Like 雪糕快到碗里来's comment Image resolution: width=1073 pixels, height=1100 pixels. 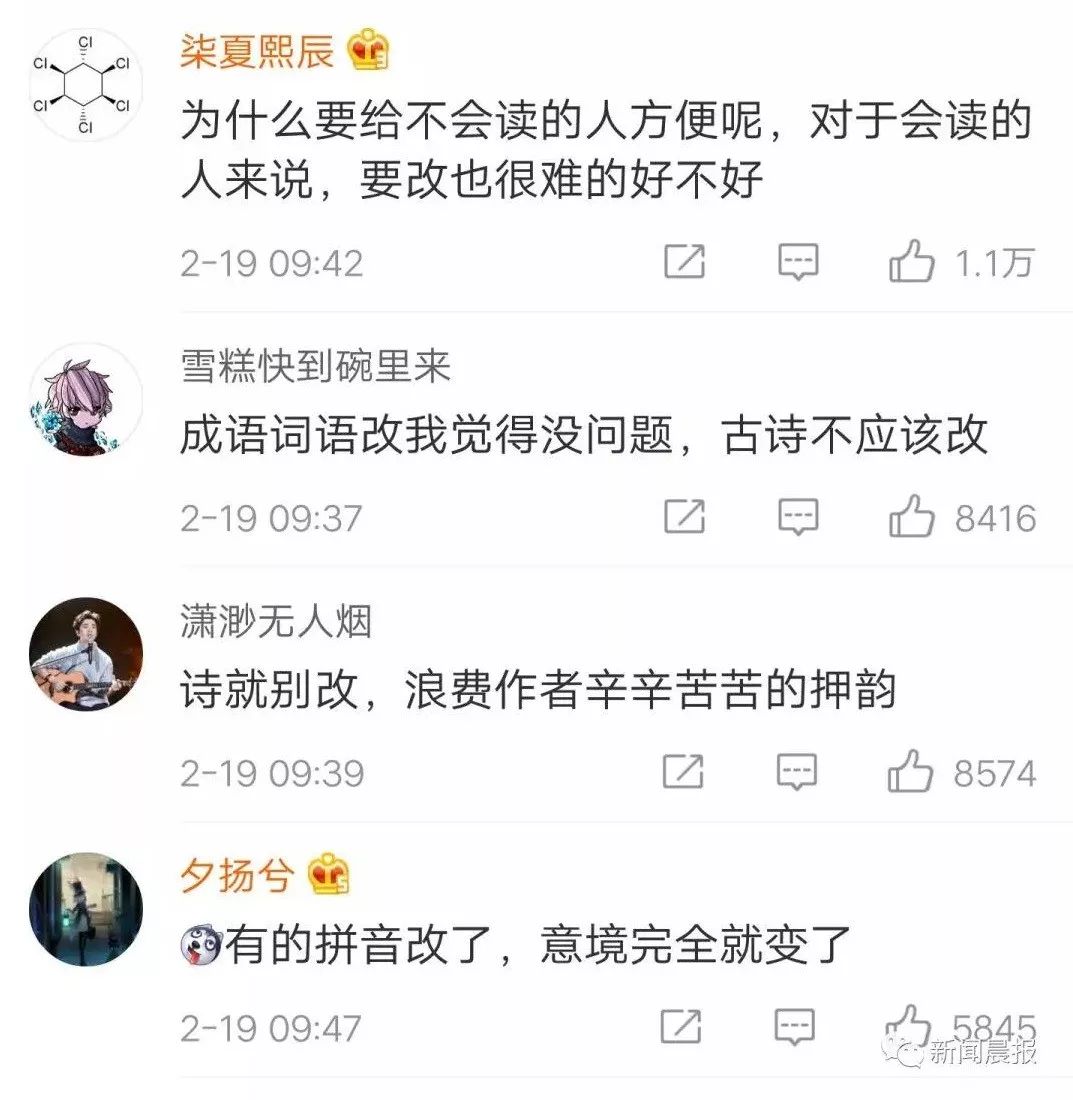pyautogui.click(x=911, y=518)
